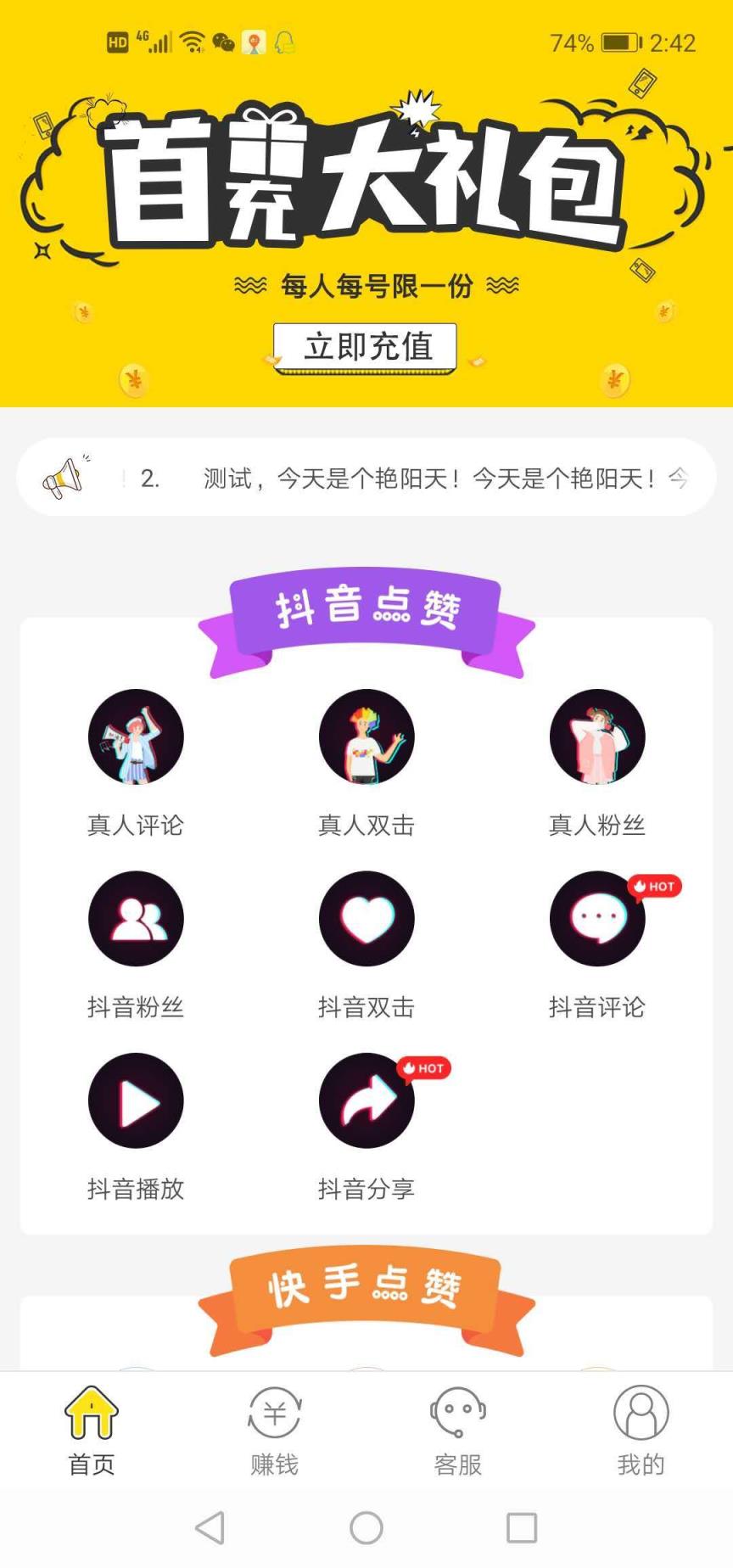
Task: Tap the scrolling announcement text
Action: click(x=424, y=477)
